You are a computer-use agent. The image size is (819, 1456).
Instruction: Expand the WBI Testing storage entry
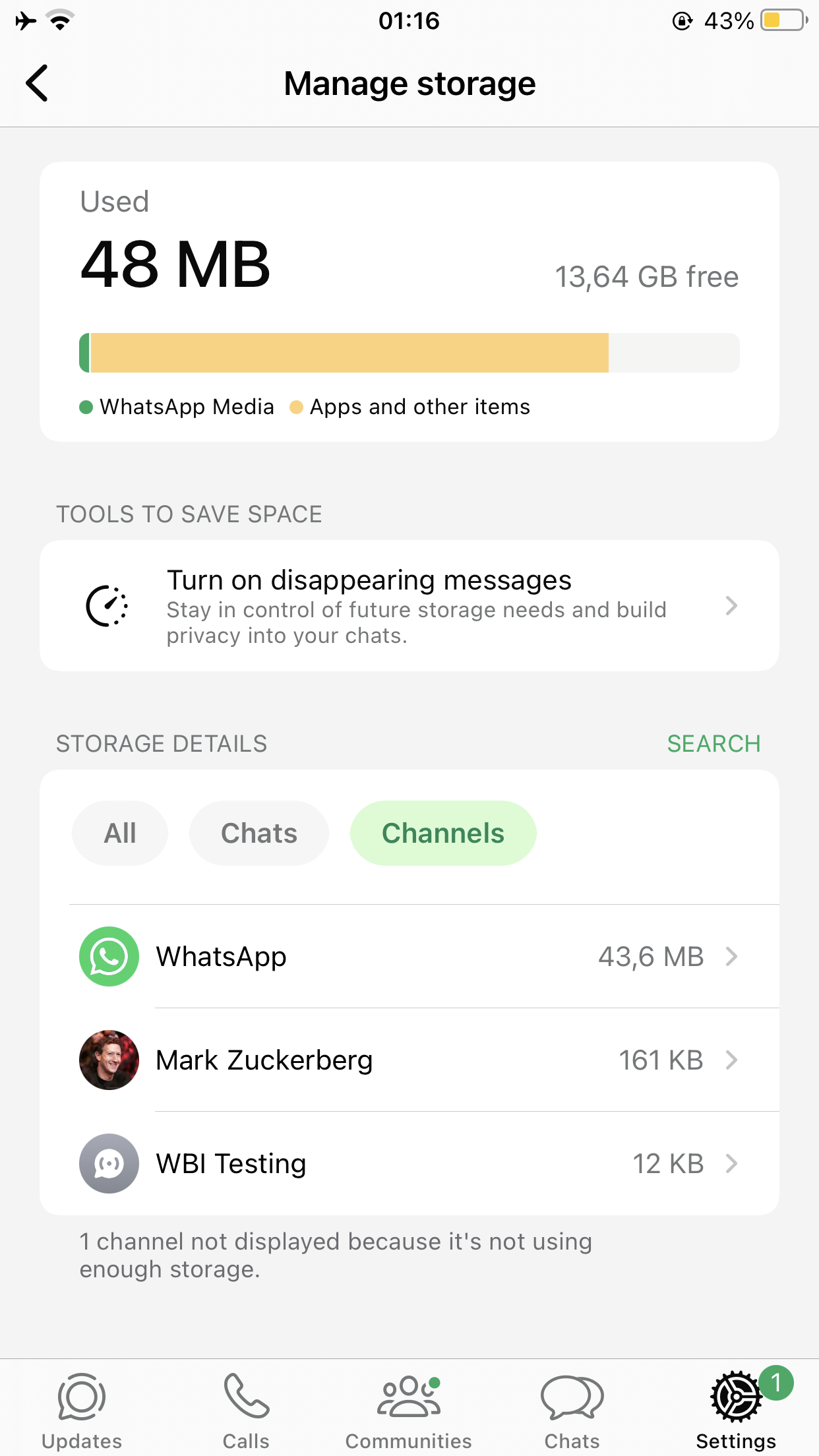(731, 1163)
